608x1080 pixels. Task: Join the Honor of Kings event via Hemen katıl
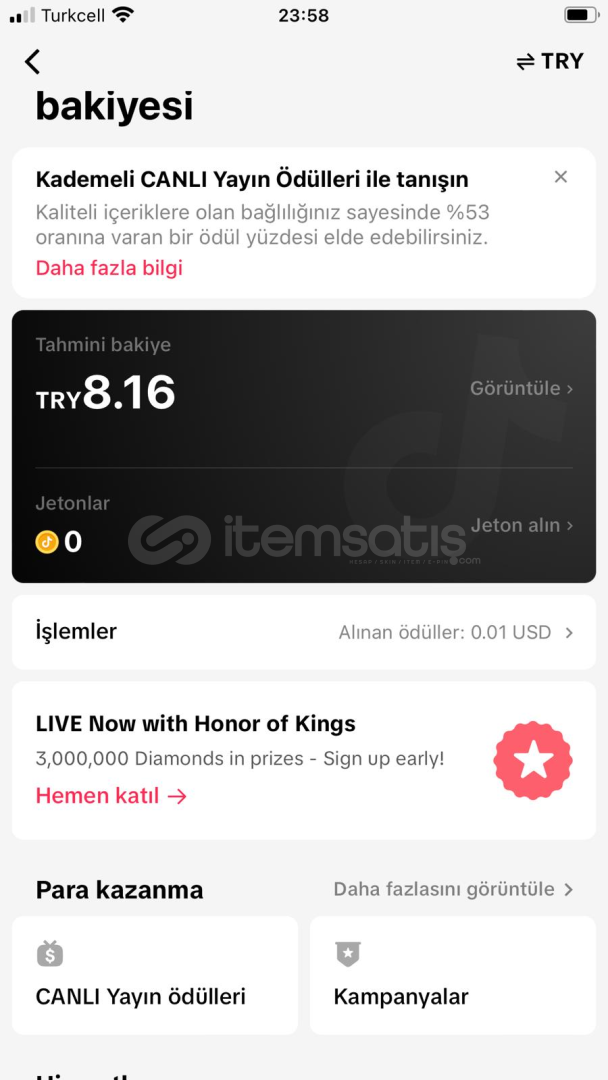click(111, 796)
